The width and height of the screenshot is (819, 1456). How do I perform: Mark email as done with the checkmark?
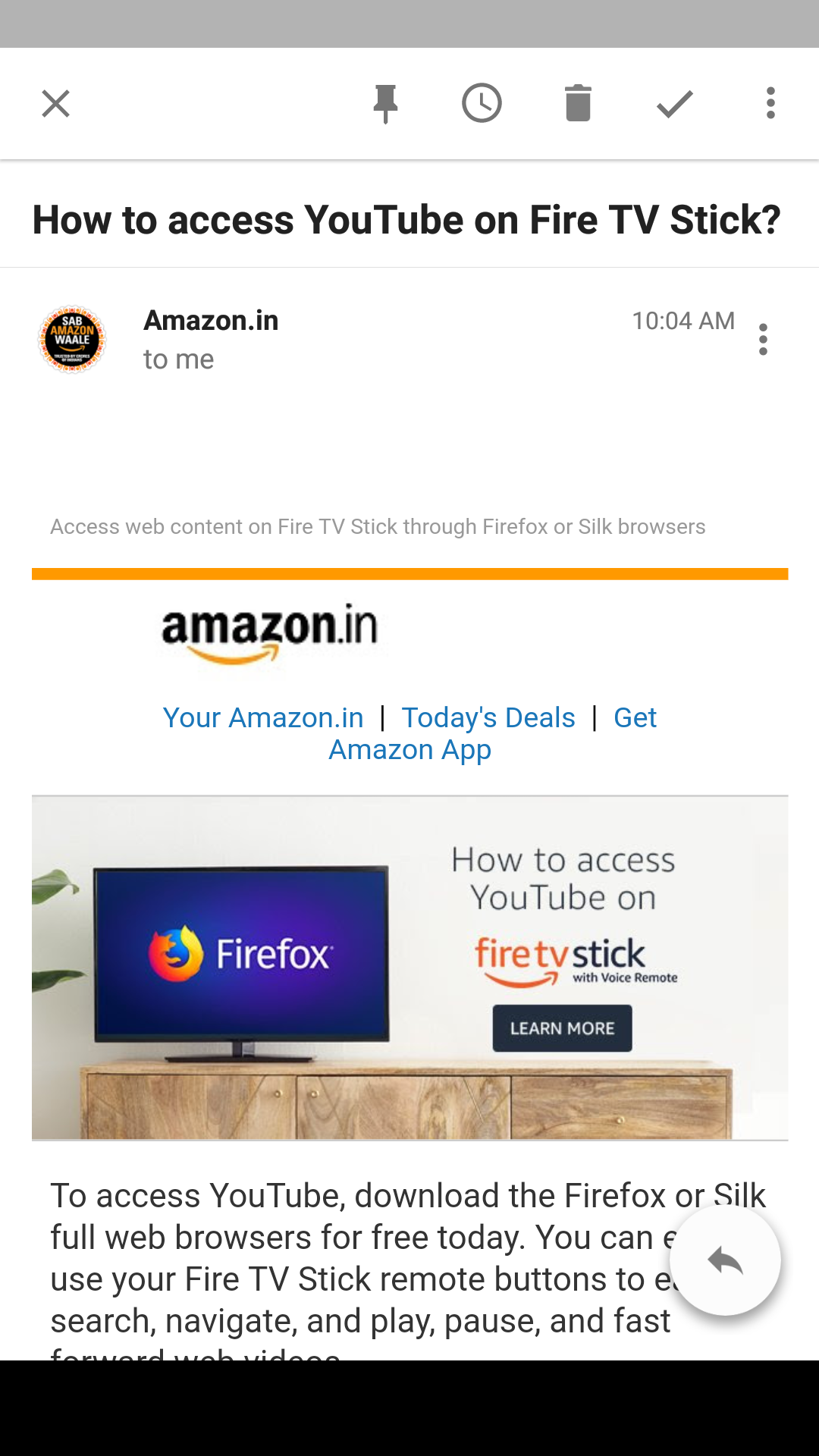click(674, 104)
